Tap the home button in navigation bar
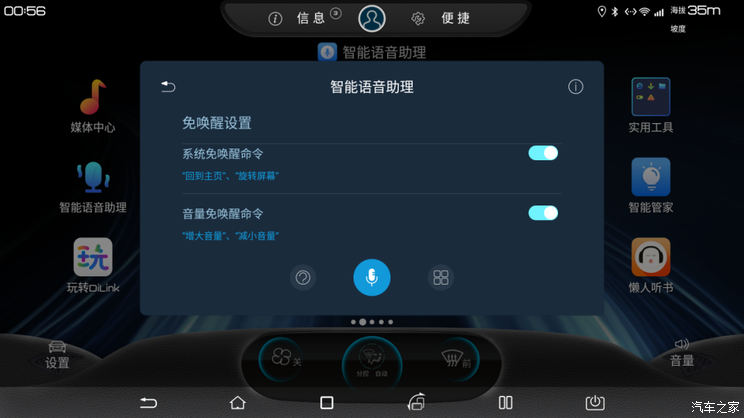This screenshot has height=418, width=744. point(237,402)
